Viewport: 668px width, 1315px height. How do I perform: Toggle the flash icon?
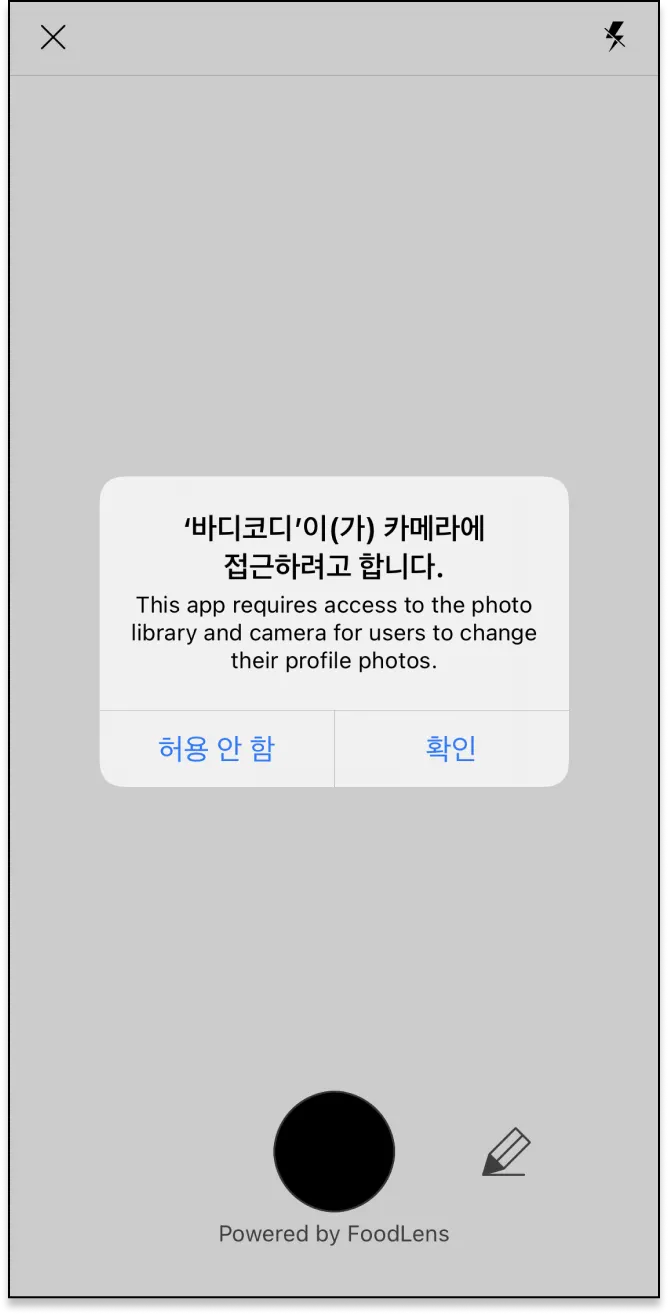615,38
